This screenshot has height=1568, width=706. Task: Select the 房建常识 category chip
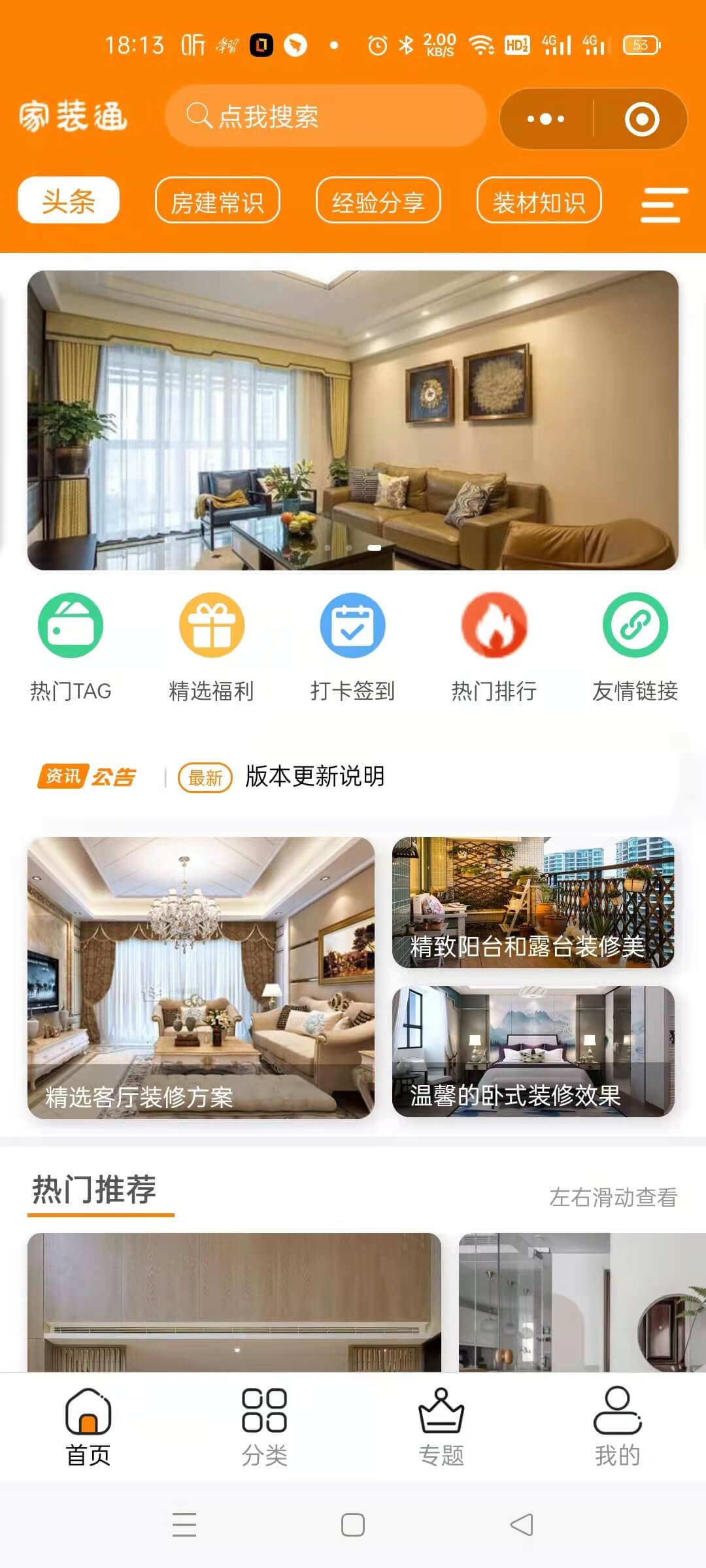pyautogui.click(x=217, y=201)
